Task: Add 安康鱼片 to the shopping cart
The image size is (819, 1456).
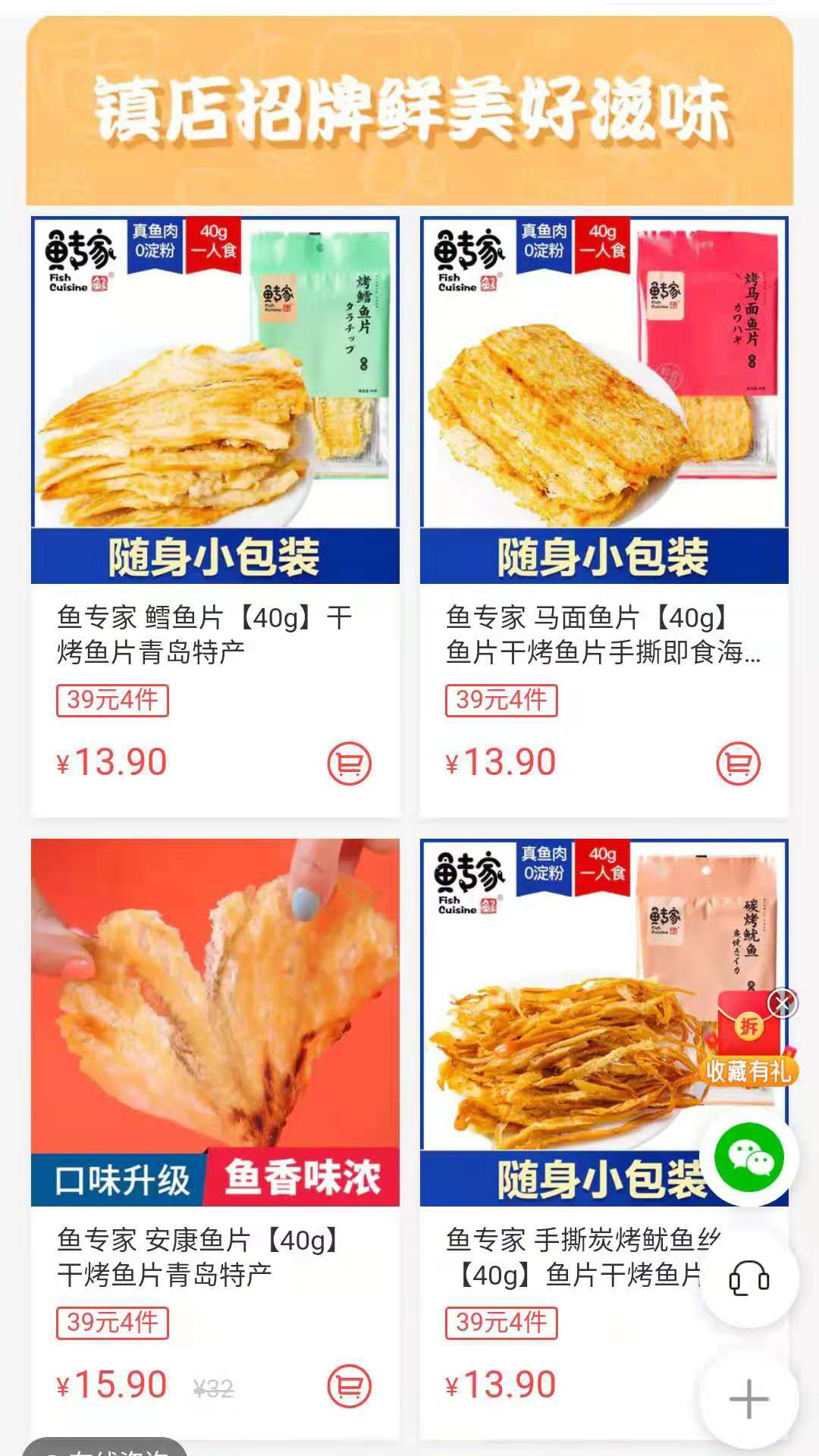Action: coord(349,1386)
